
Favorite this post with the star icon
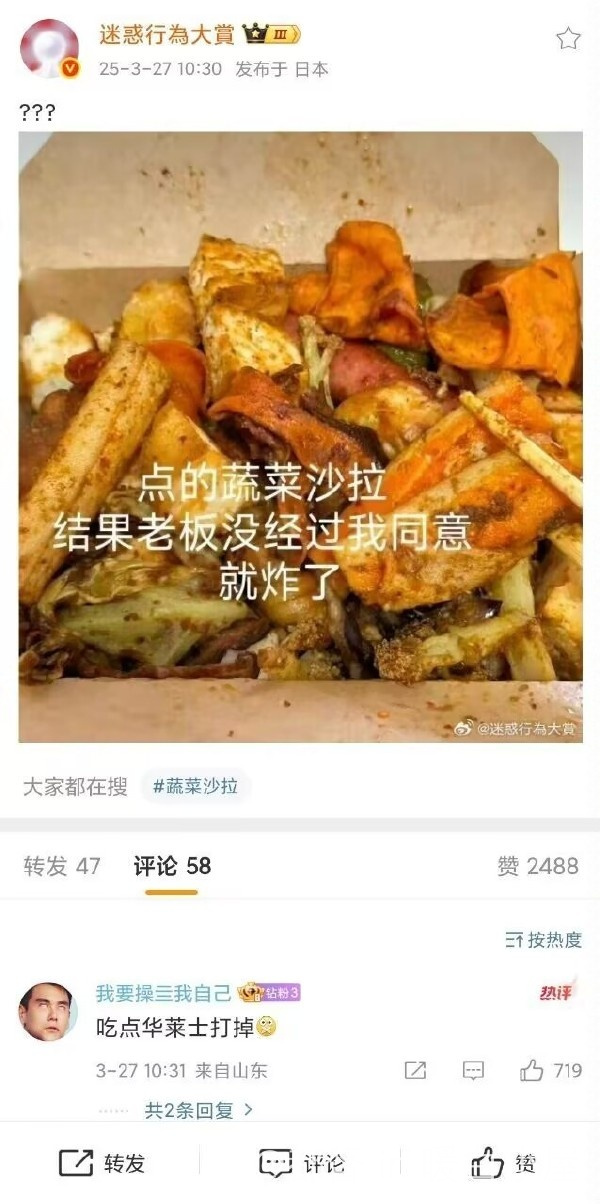coord(568,39)
